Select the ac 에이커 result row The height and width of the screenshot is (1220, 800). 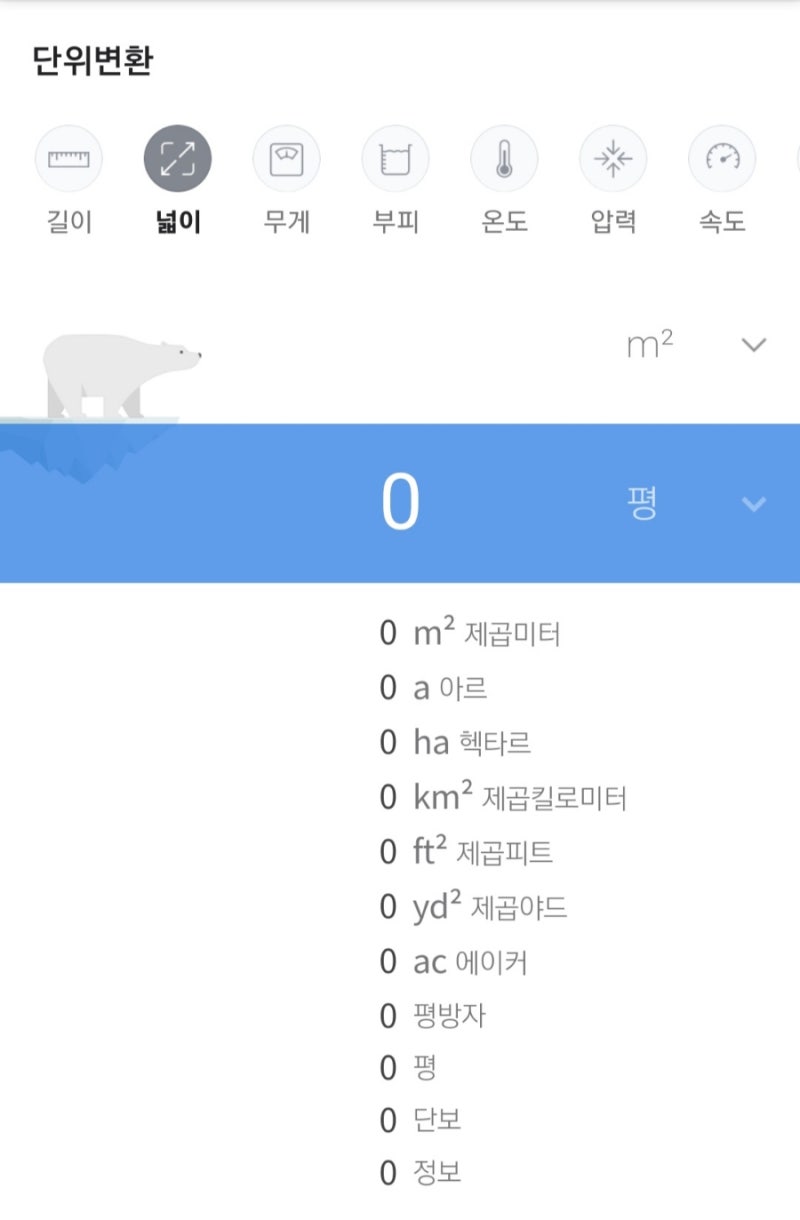coord(460,962)
